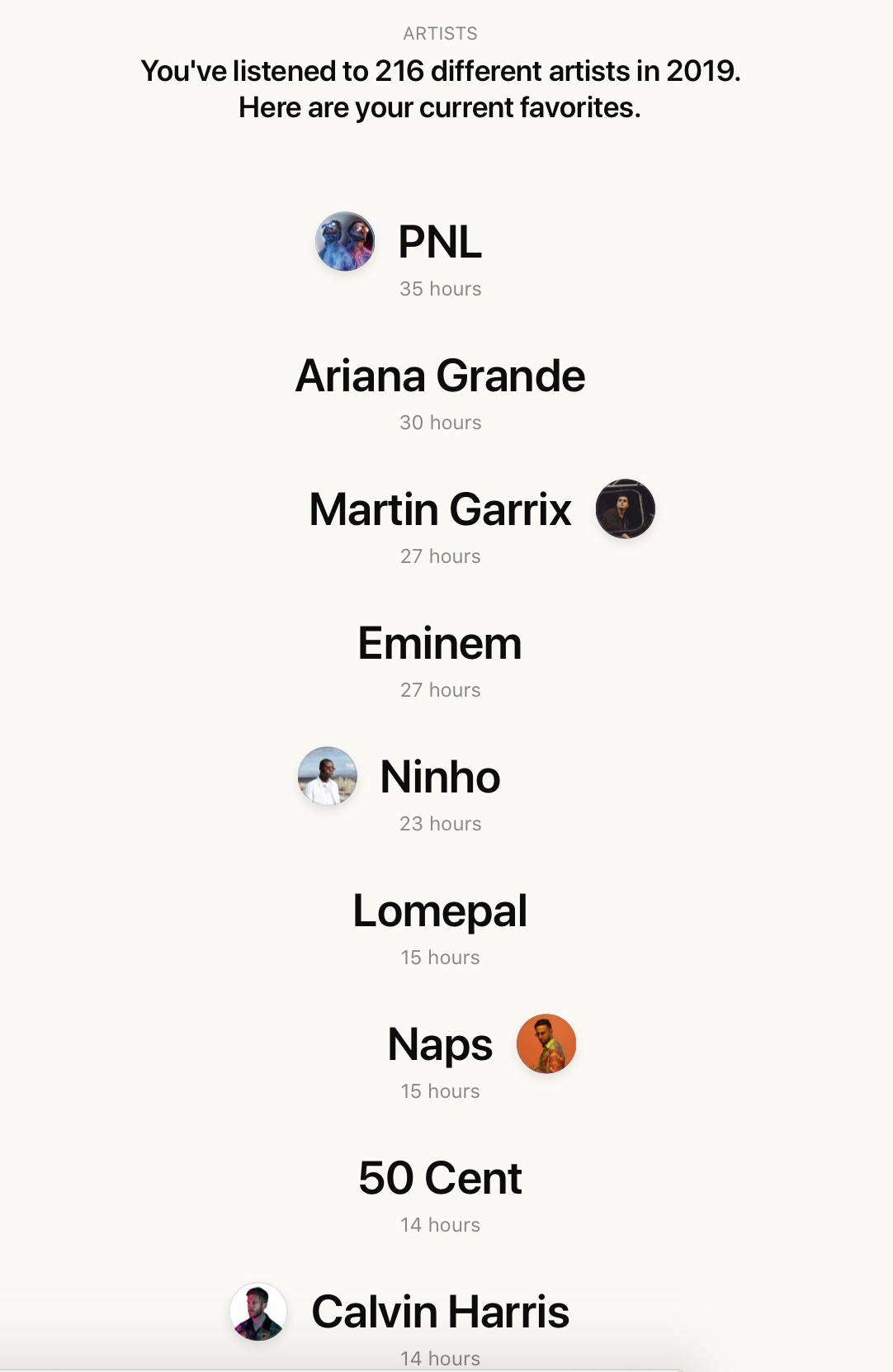
Task: Select the Martin Garrix profile picture
Action: [626, 509]
